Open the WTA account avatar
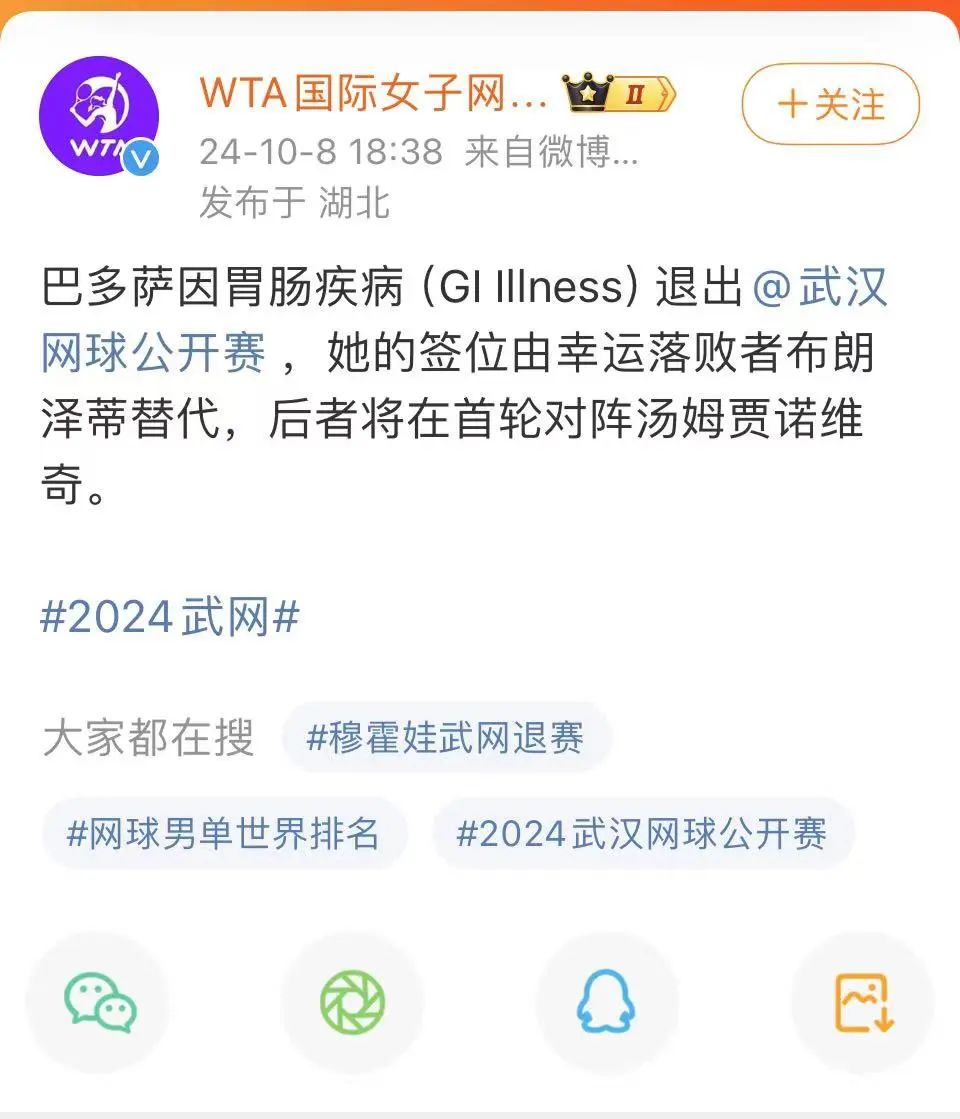960x1119 pixels. (98, 115)
